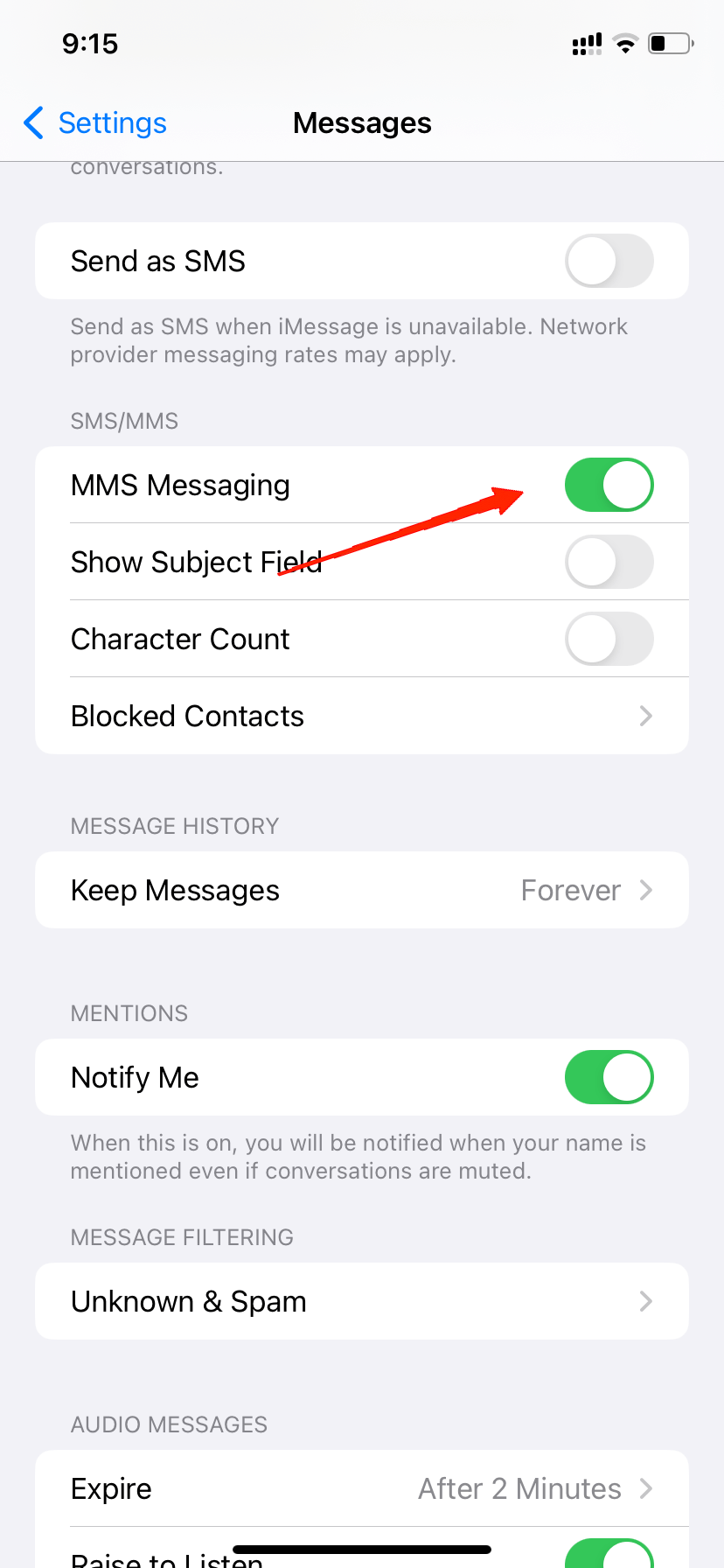
Task: Enable Character Count
Action: point(609,639)
